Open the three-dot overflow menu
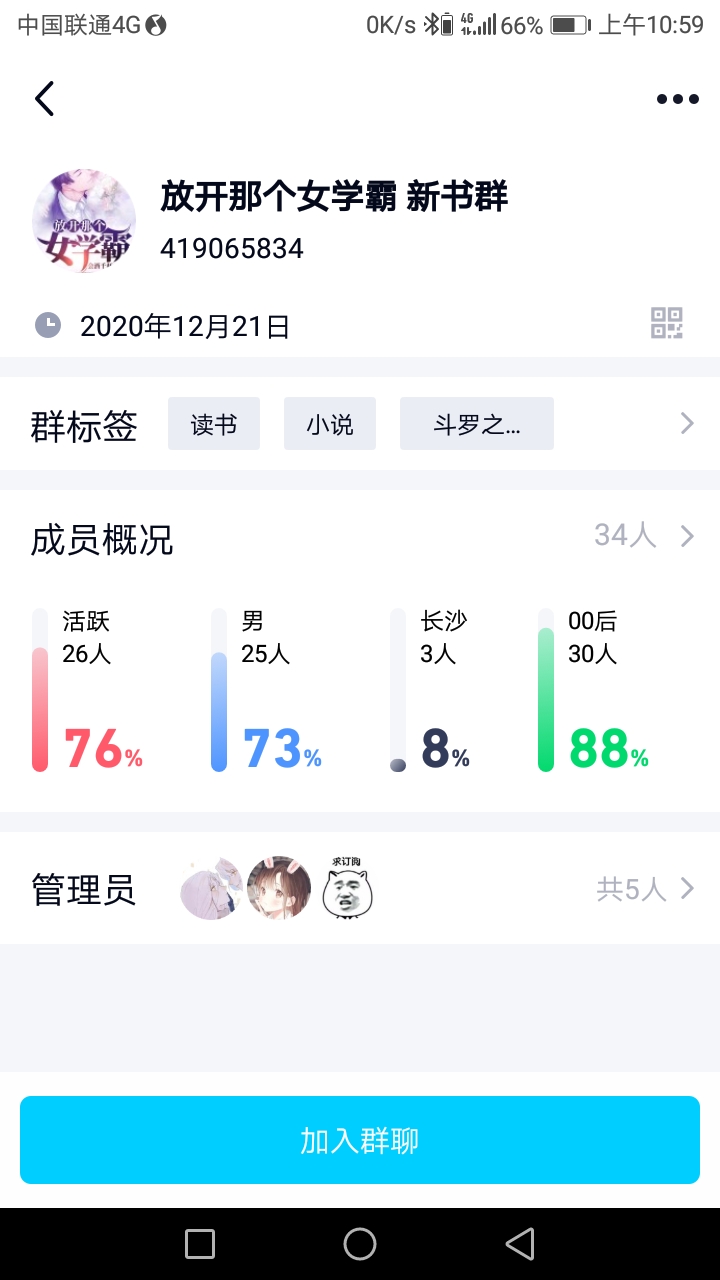720x1280 pixels. (677, 99)
